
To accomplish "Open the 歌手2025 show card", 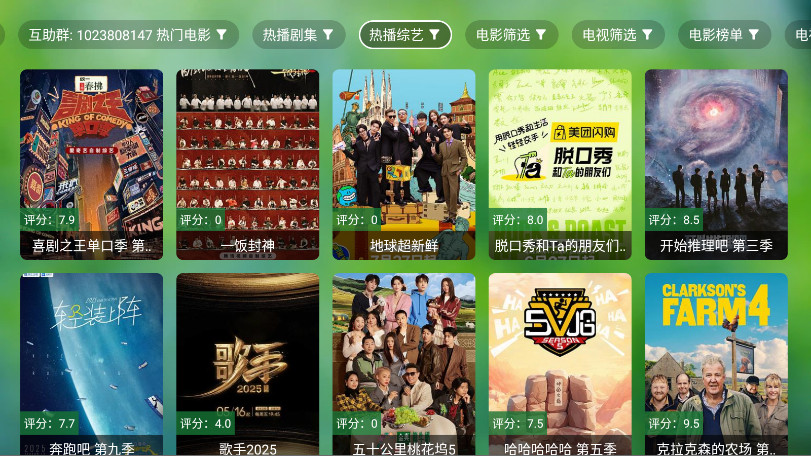I will [247, 365].
